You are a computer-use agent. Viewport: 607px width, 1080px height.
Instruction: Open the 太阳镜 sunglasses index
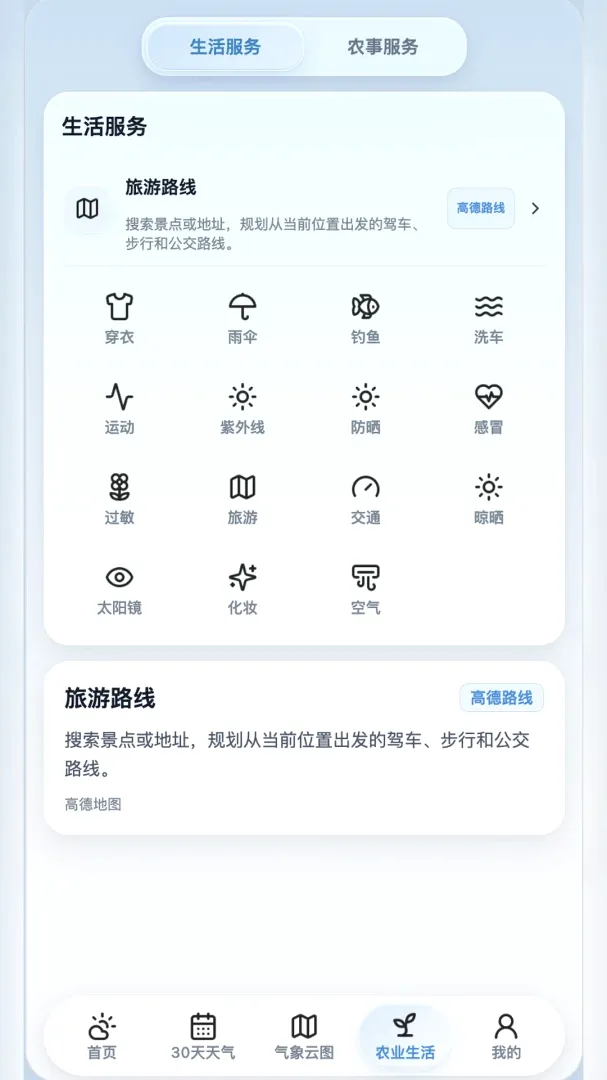point(119,590)
